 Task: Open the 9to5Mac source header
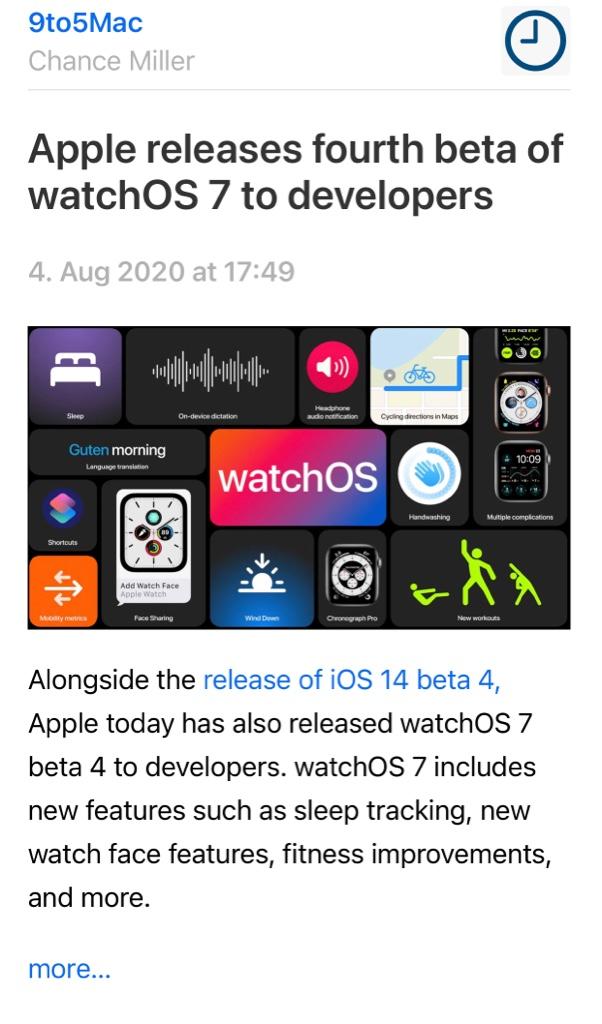(85, 21)
